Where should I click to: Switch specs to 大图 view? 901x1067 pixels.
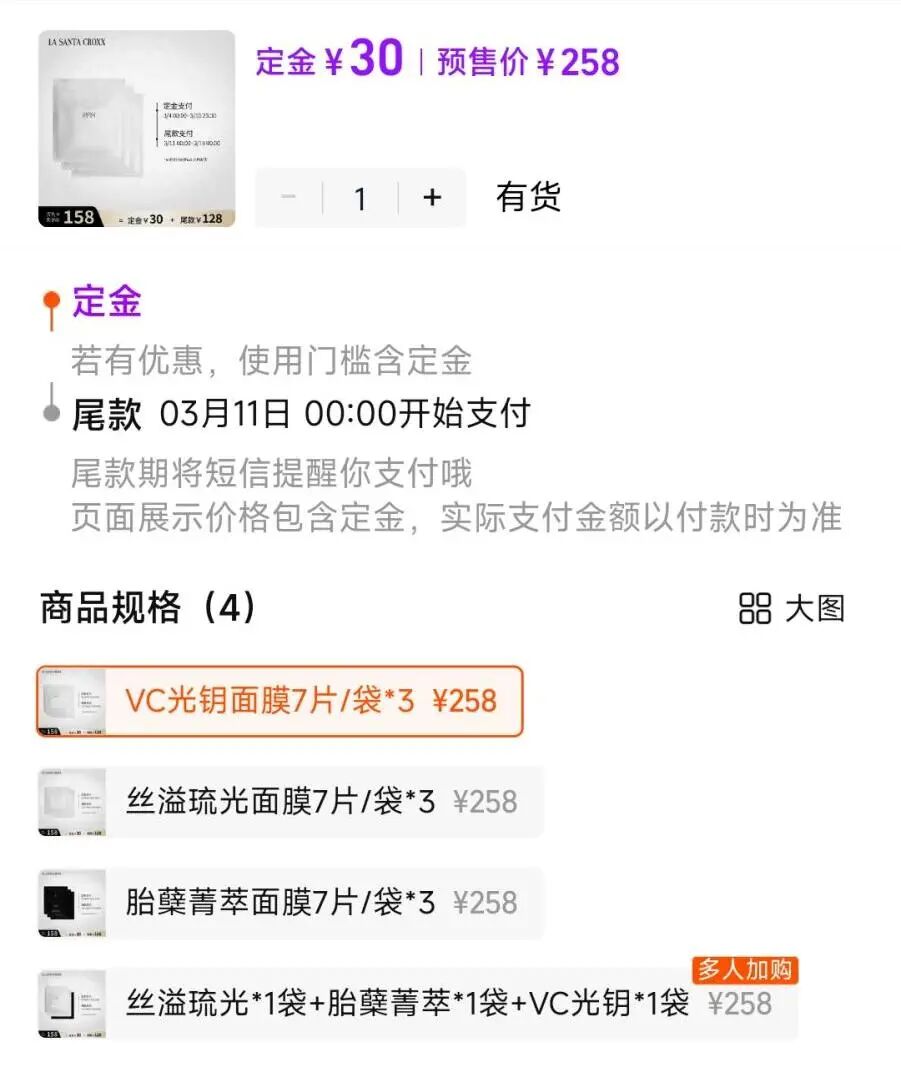point(792,608)
